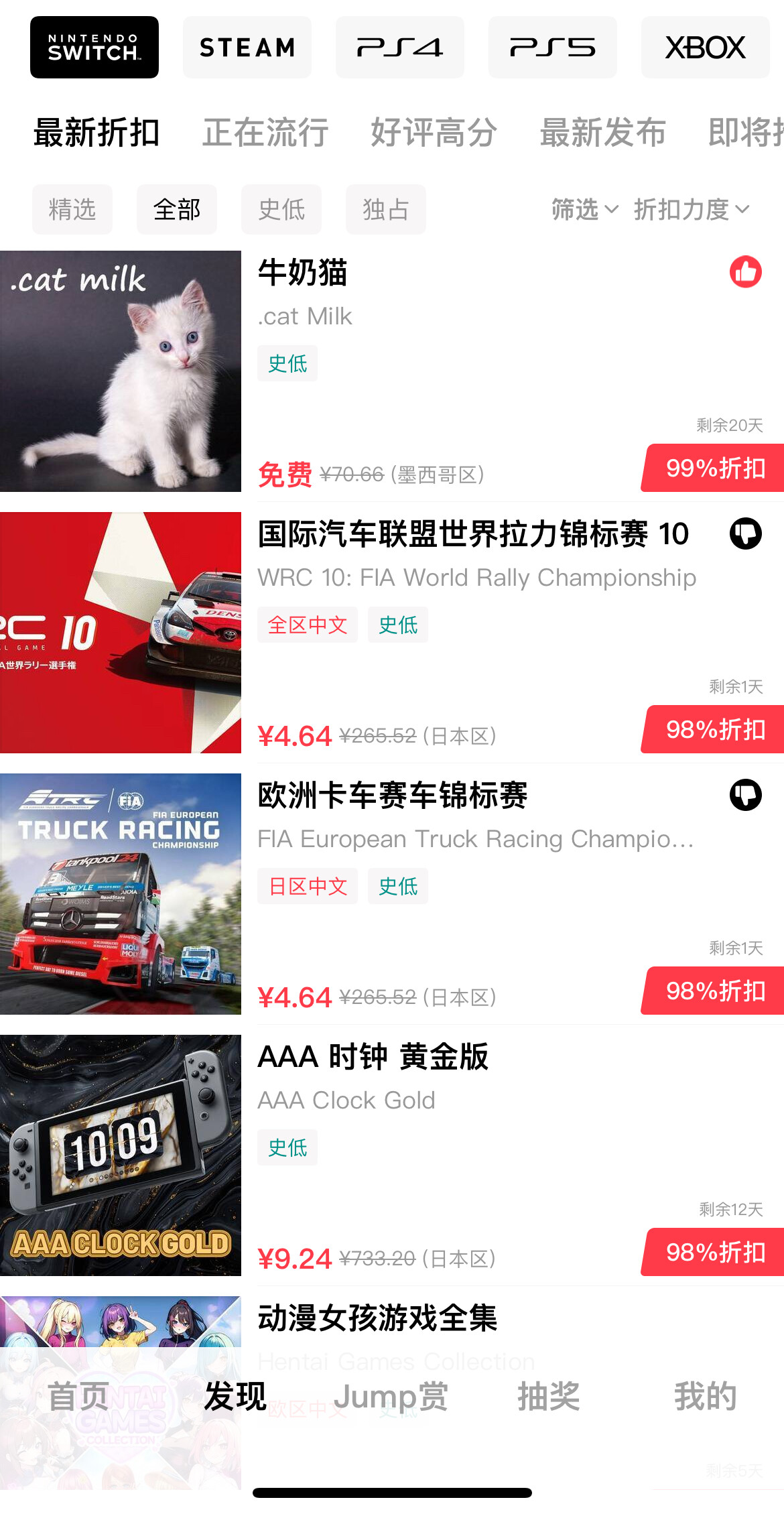The width and height of the screenshot is (784, 1514).
Task: Select the 独占 filter chip
Action: 386,209
